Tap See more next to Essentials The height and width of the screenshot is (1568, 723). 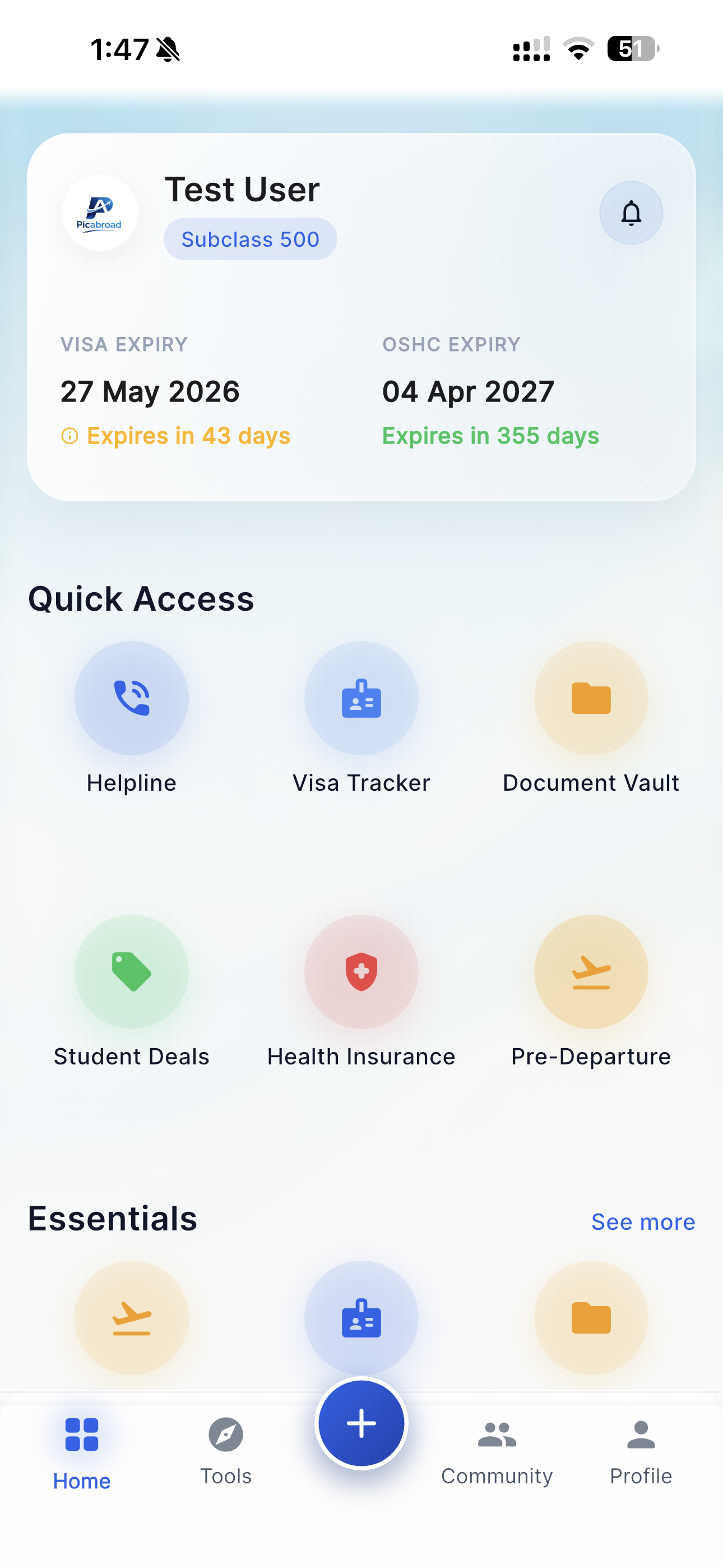[643, 1221]
